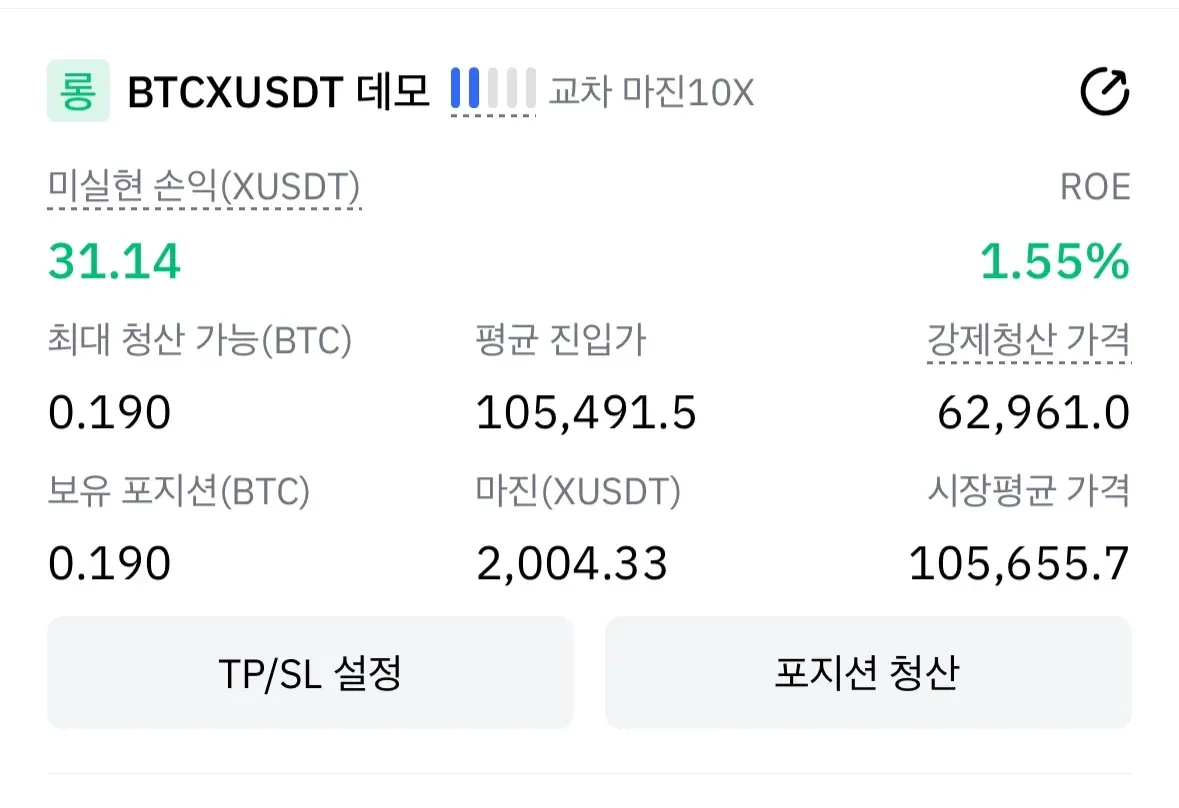Open the share position icon
Viewport: 1179px width, 808px height.
pyautogui.click(x=1105, y=93)
